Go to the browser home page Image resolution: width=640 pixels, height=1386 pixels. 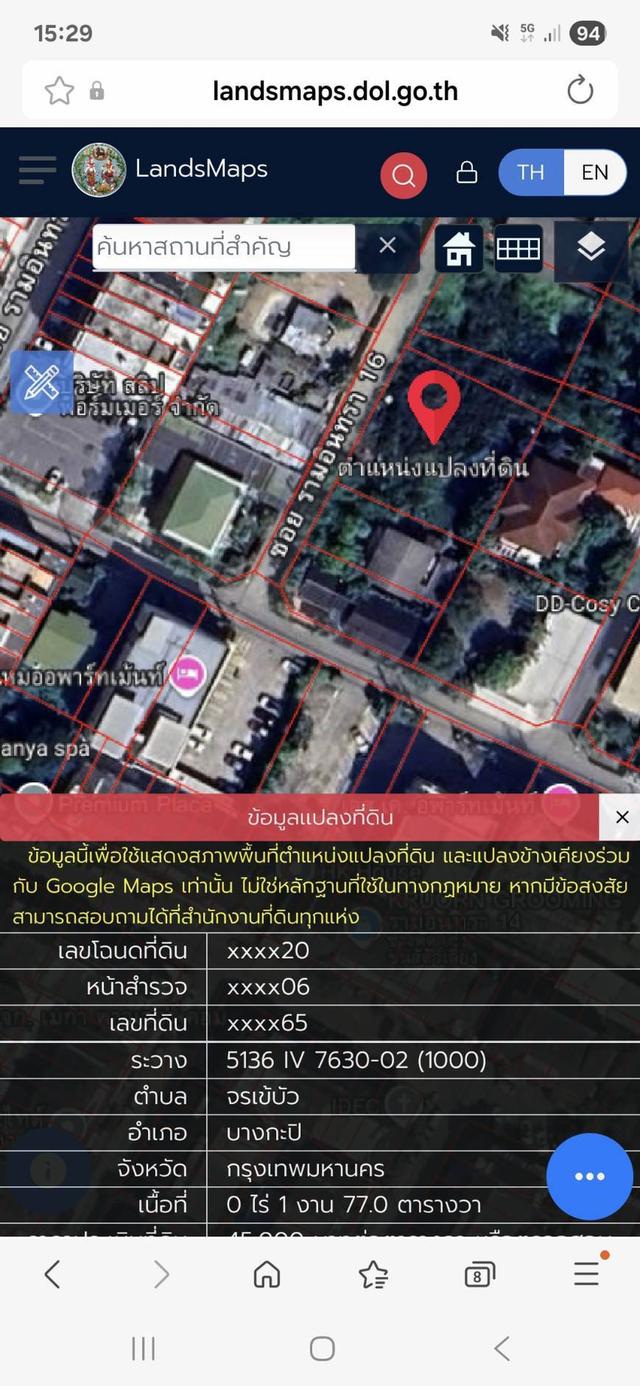[267, 1274]
